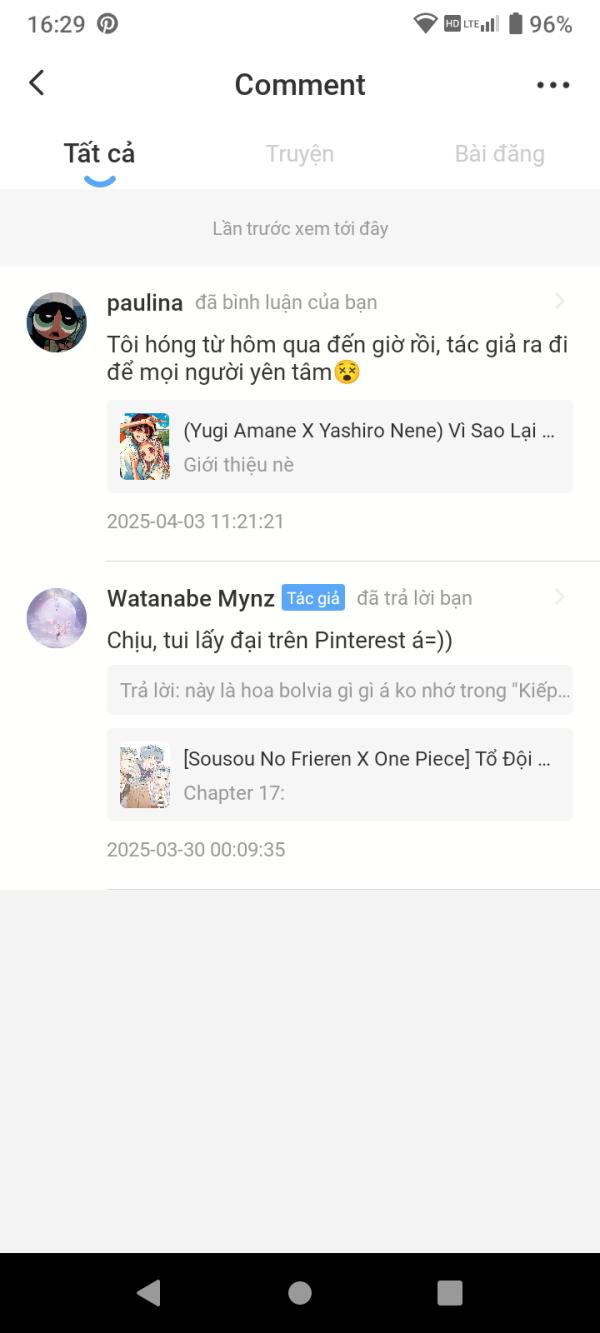The image size is (600, 1333).
Task: Open Watanabe Mynz's reply to you
Action: tap(559, 597)
